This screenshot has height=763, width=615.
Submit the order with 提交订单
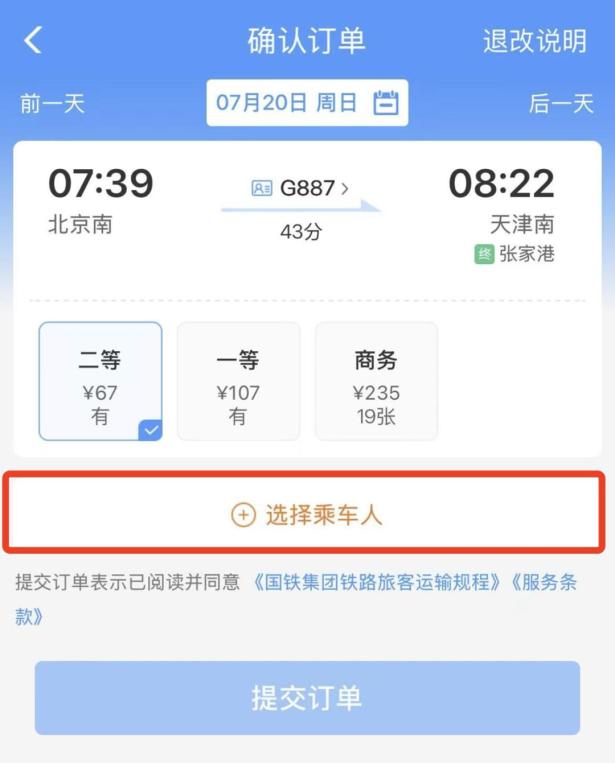pyautogui.click(x=307, y=698)
